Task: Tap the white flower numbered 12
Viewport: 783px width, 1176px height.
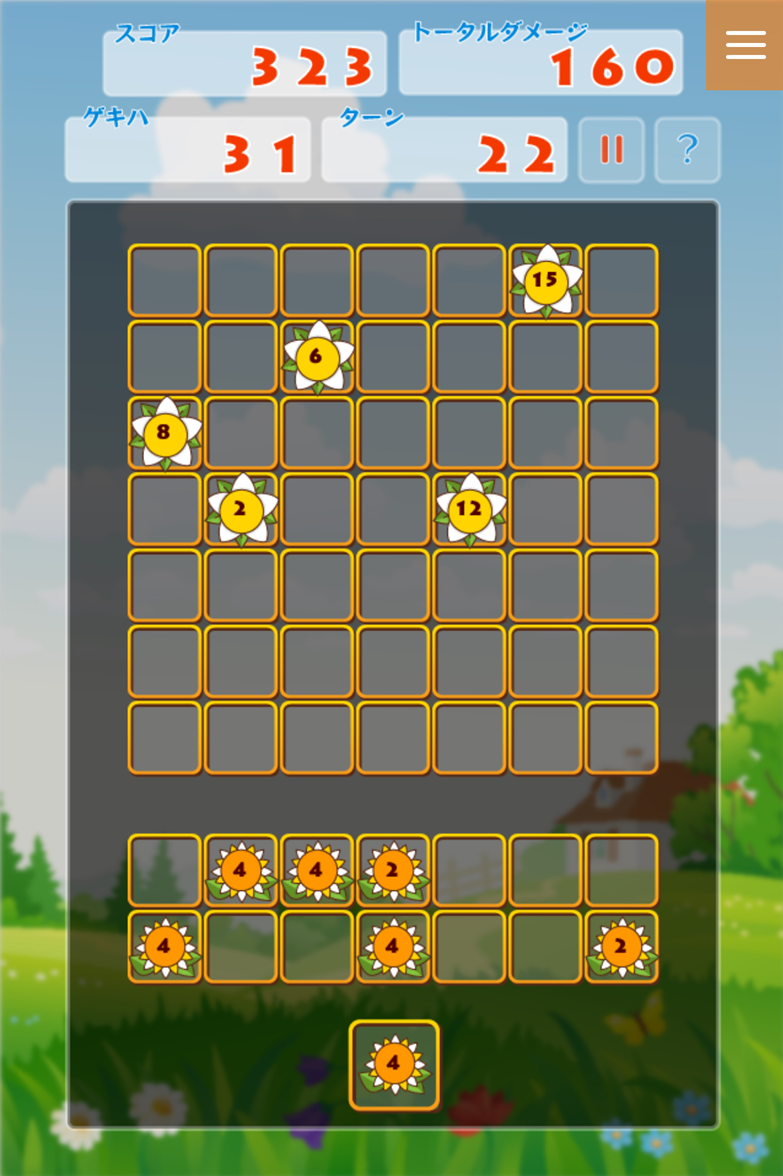Action: pos(469,509)
